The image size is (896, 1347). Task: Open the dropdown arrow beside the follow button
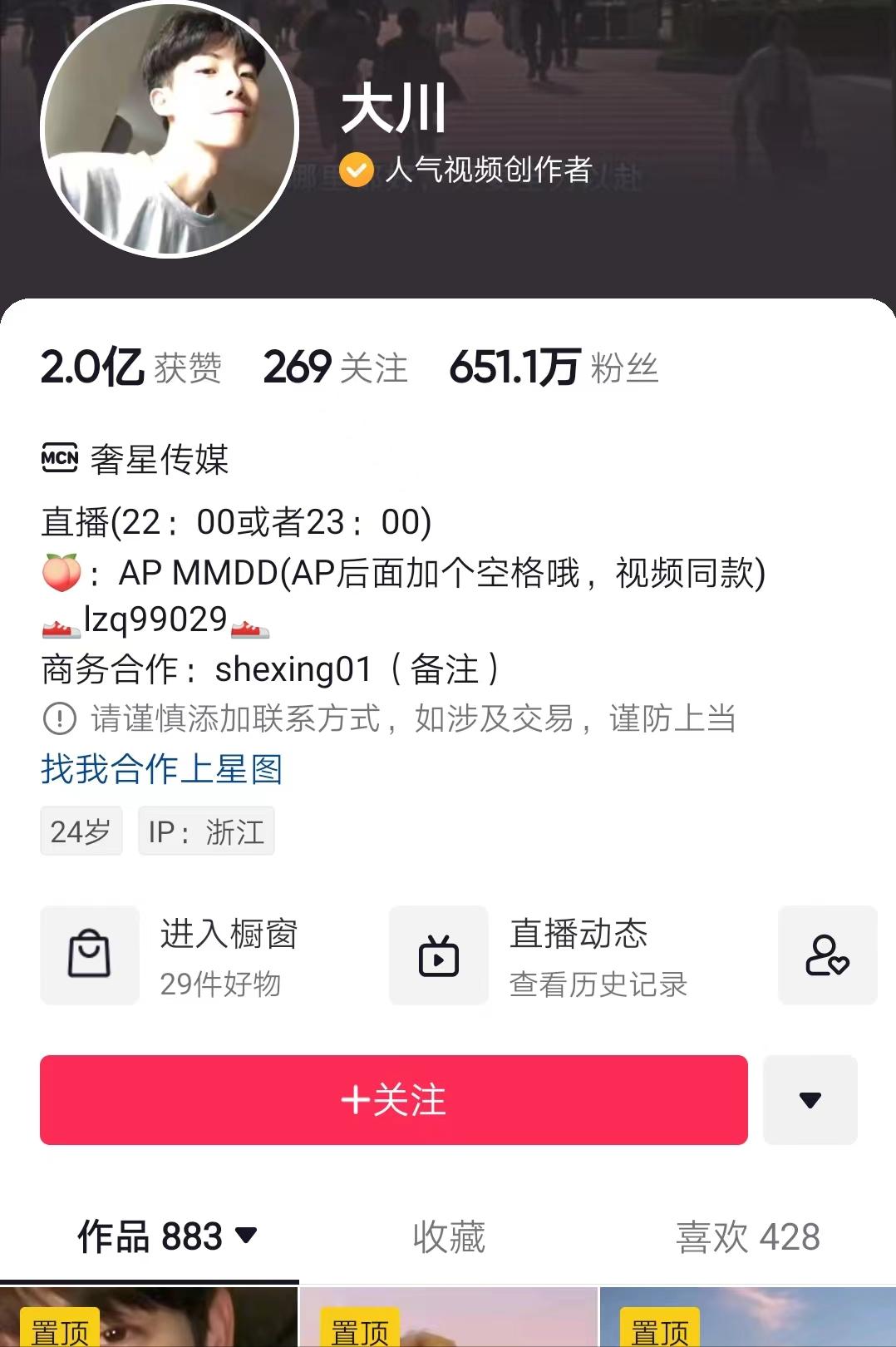point(810,1099)
